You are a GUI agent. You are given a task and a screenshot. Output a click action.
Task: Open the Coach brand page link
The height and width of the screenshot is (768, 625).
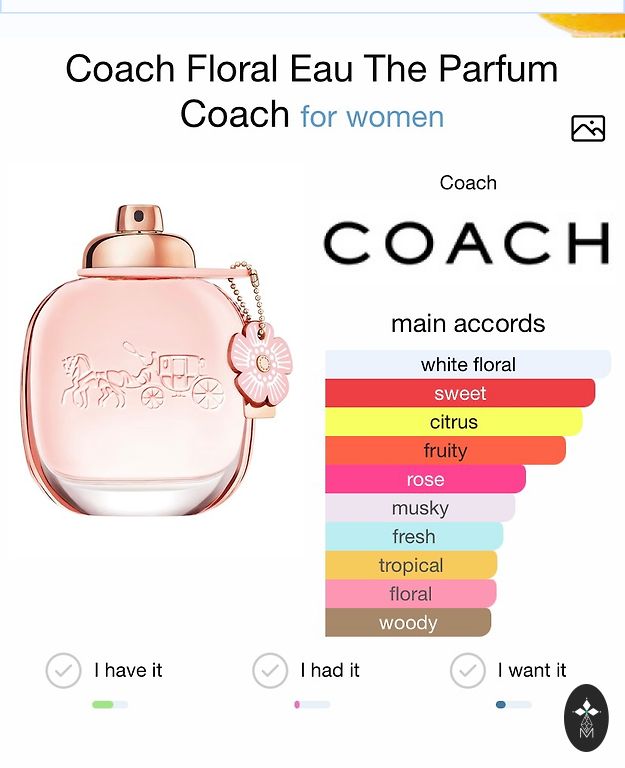pyautogui.click(x=467, y=241)
